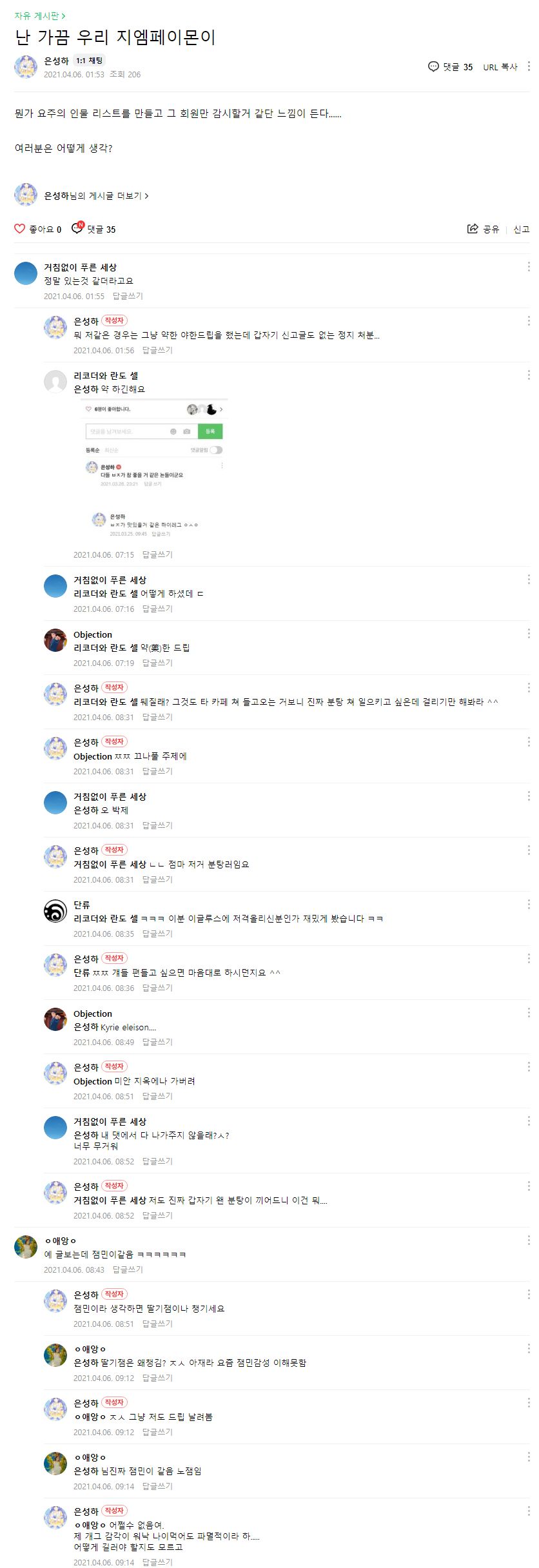Share this post via 공유
The width and height of the screenshot is (539, 1568).
point(484,229)
